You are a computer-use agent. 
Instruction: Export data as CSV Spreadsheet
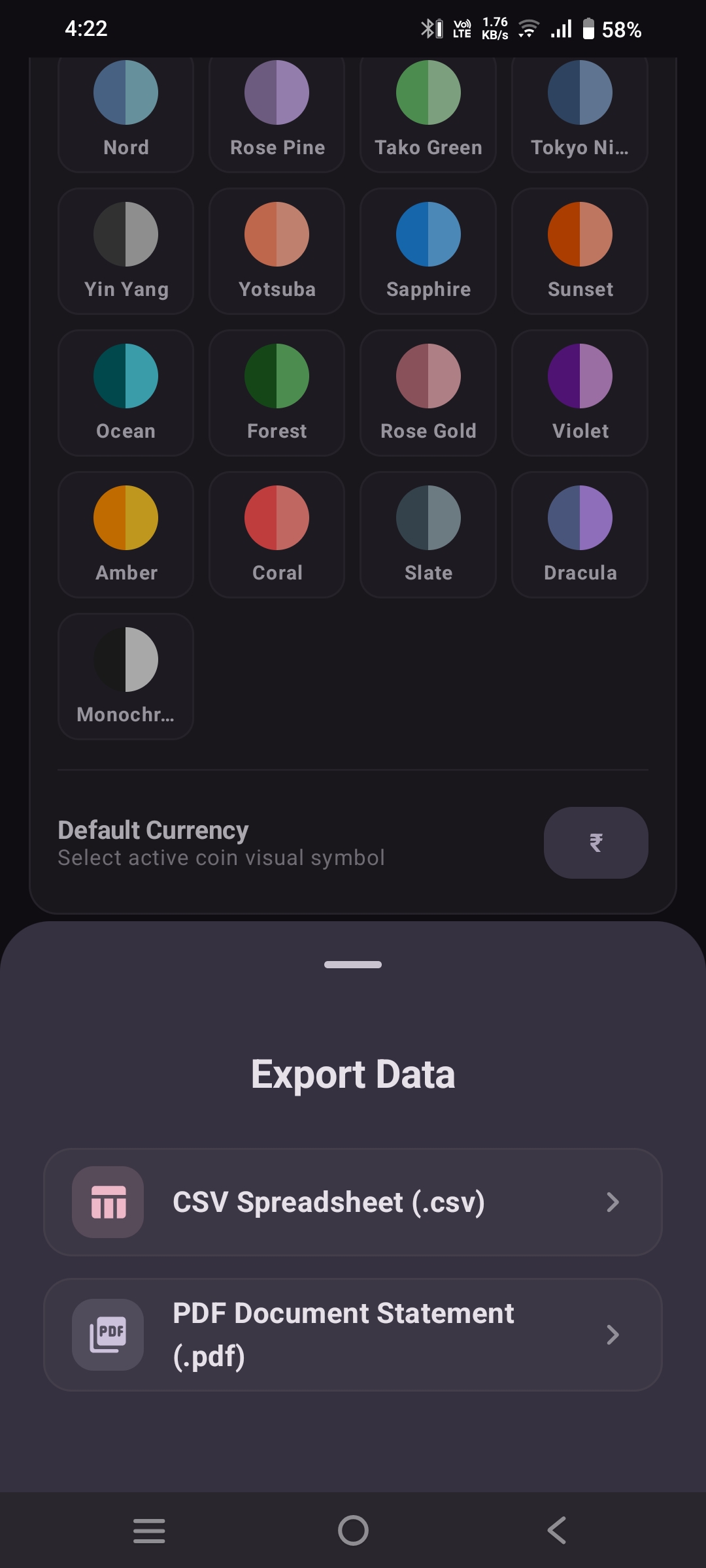pyautogui.click(x=353, y=1202)
